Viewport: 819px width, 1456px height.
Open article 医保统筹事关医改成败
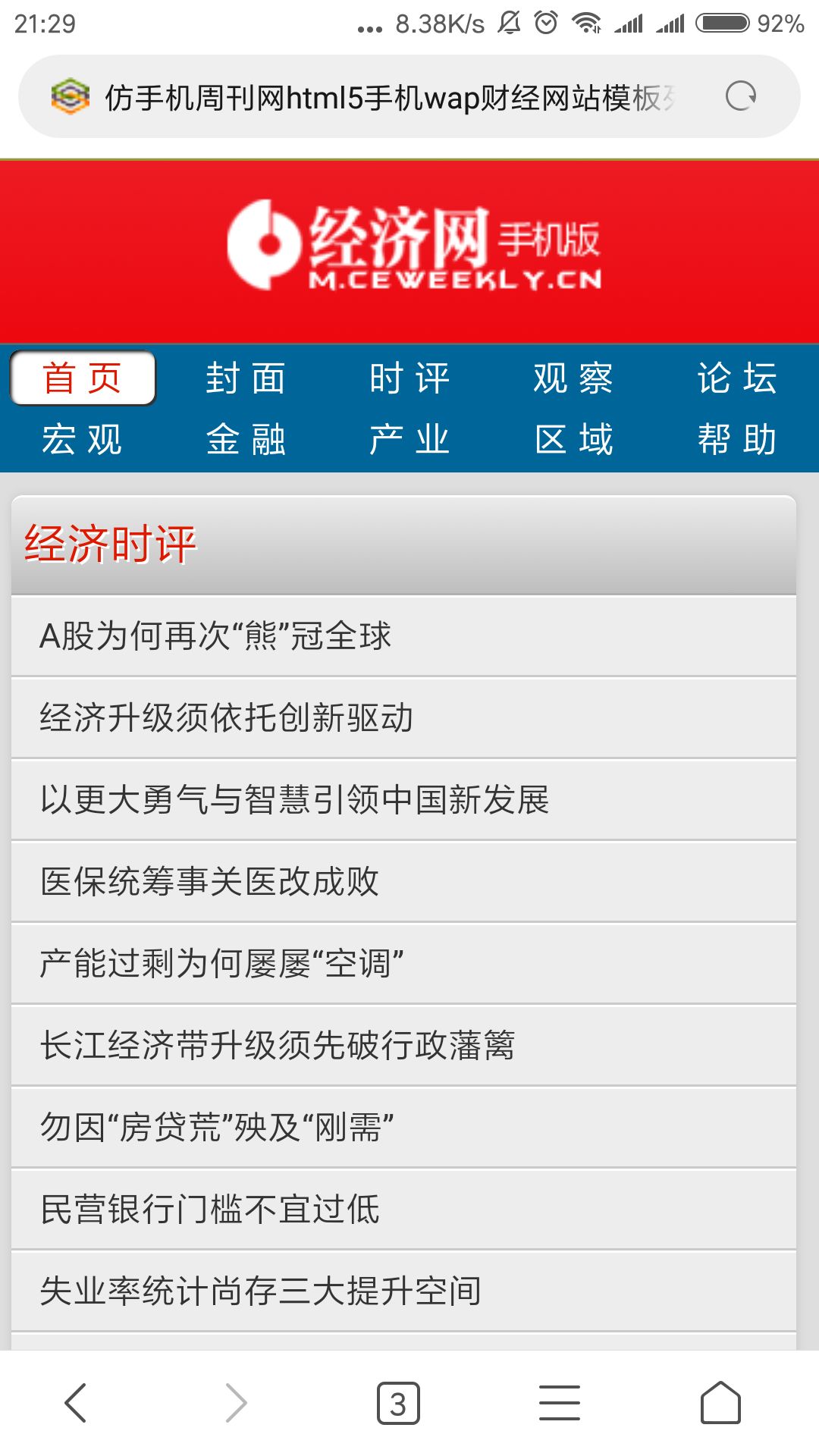[x=209, y=882]
